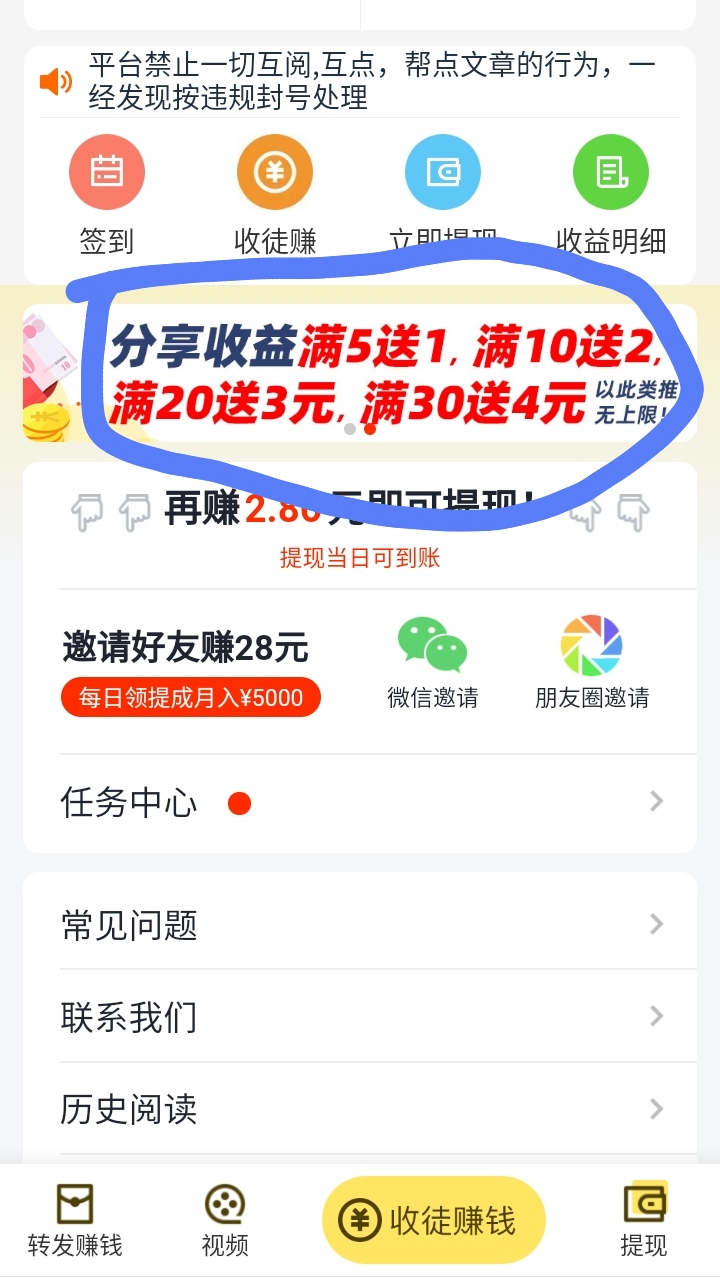Open 历史阅读 with the right chevron

656,1109
